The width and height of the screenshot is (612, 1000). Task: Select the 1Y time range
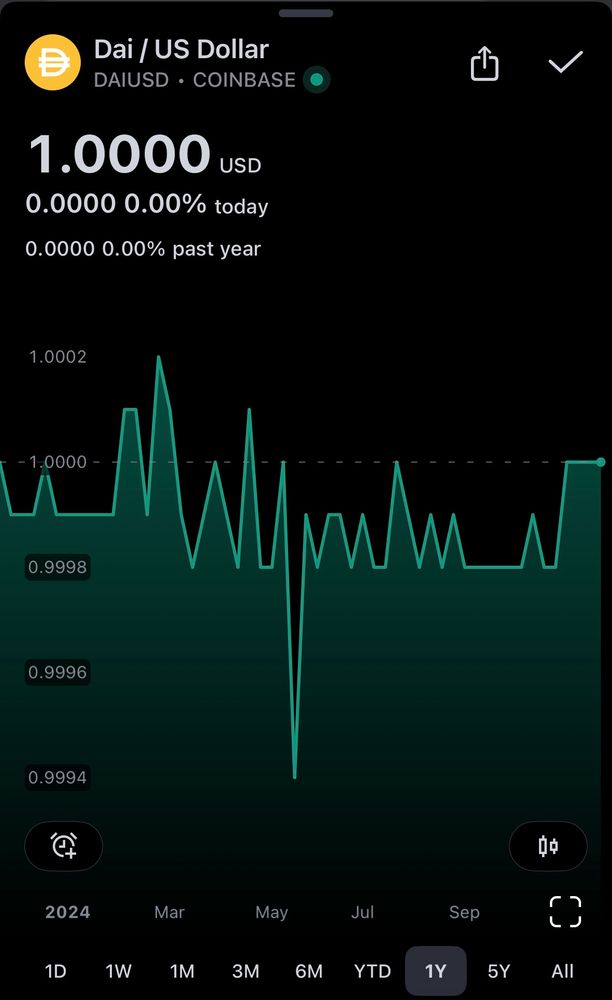(x=435, y=971)
